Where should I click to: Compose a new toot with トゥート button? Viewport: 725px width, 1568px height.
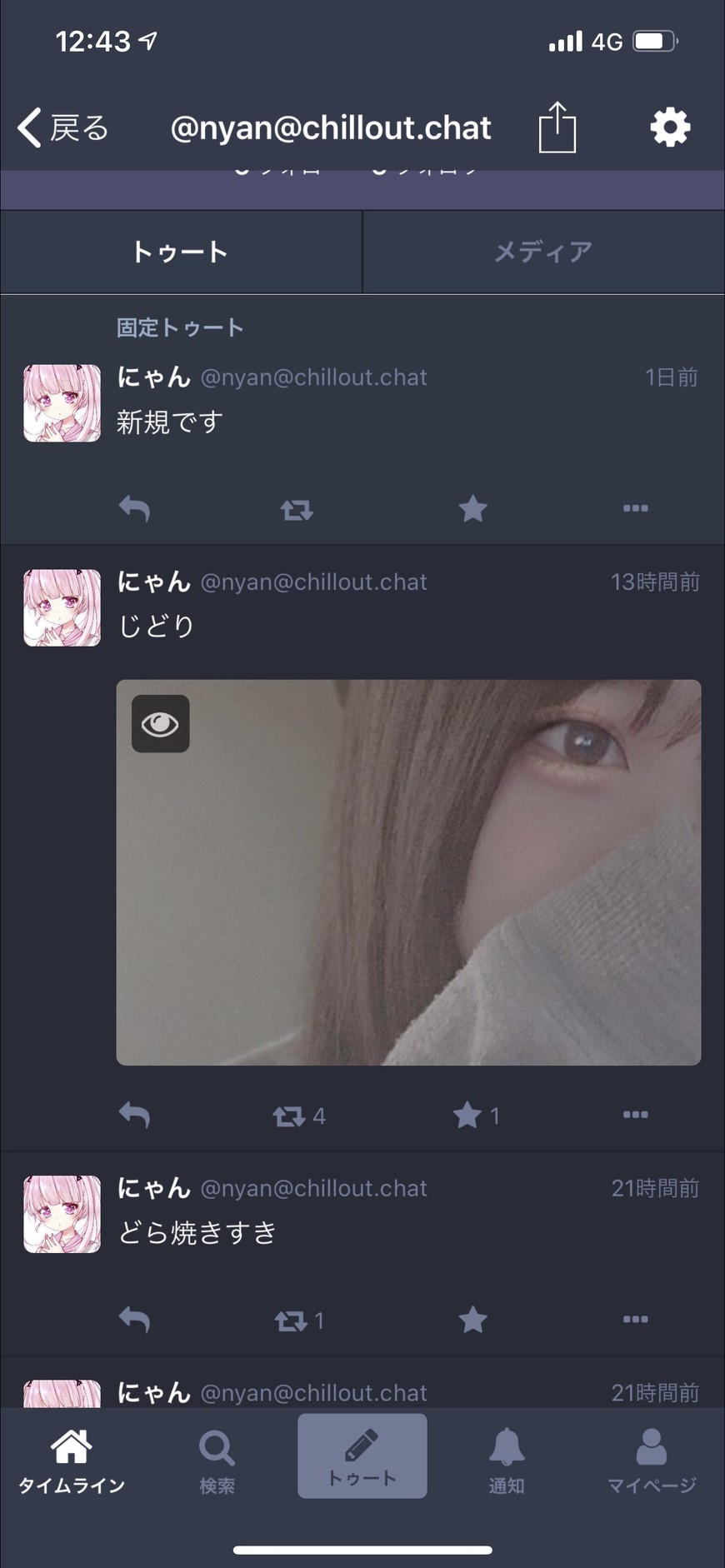[x=362, y=1456]
